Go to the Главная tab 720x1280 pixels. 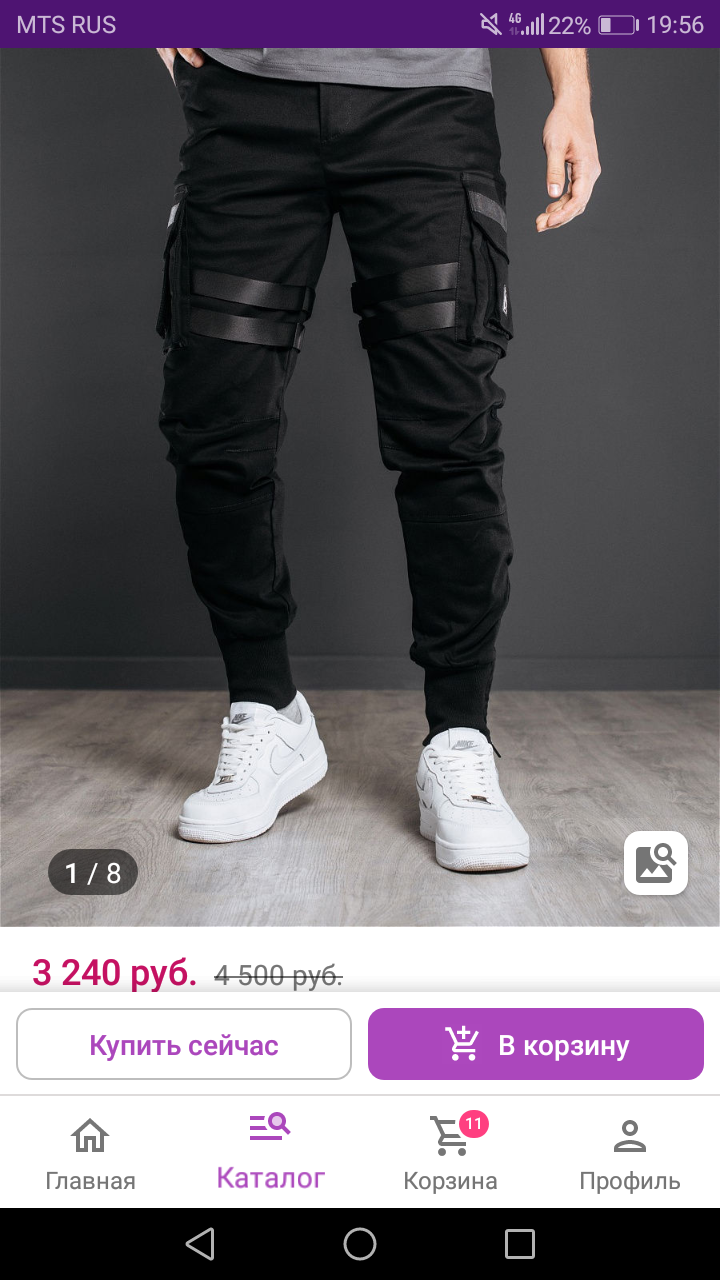(90, 1155)
